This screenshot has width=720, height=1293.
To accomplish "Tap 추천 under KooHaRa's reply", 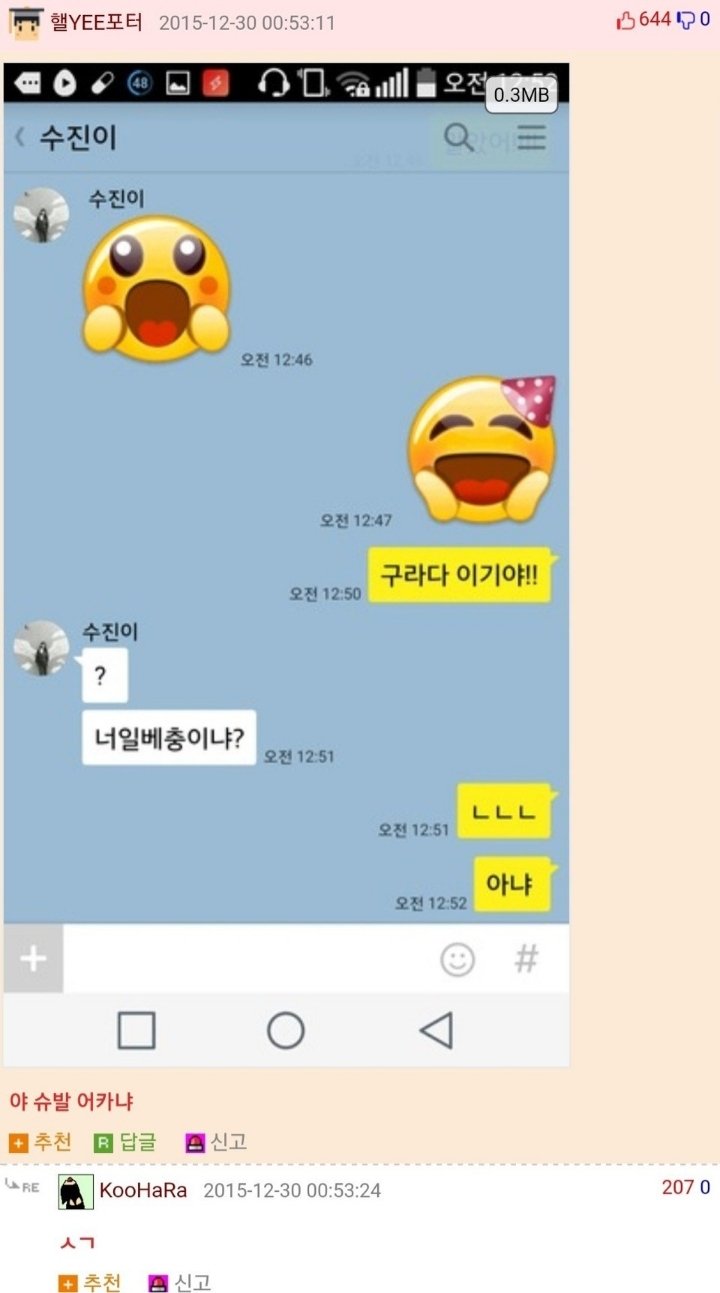I will [90, 1282].
